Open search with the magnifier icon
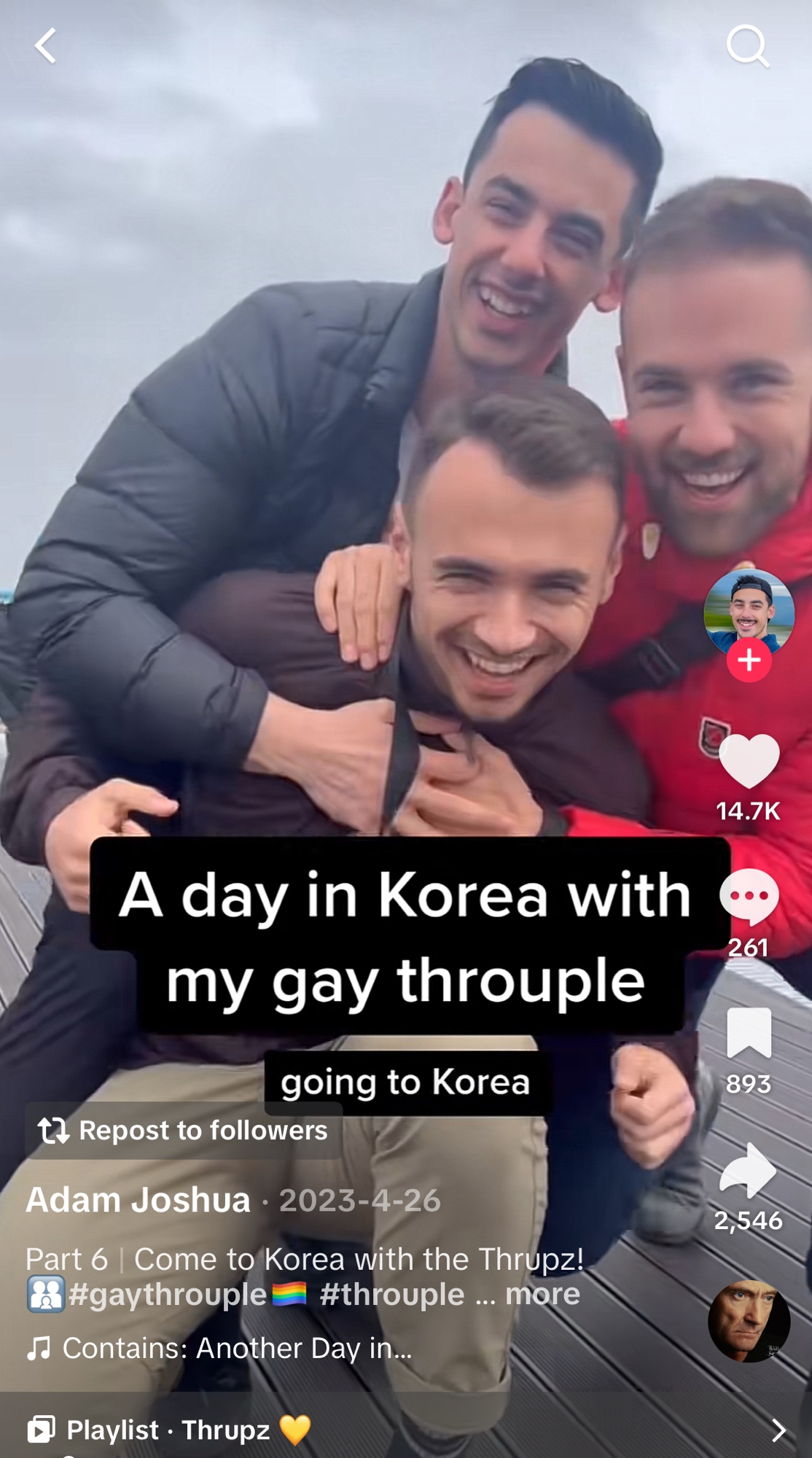 (747, 46)
